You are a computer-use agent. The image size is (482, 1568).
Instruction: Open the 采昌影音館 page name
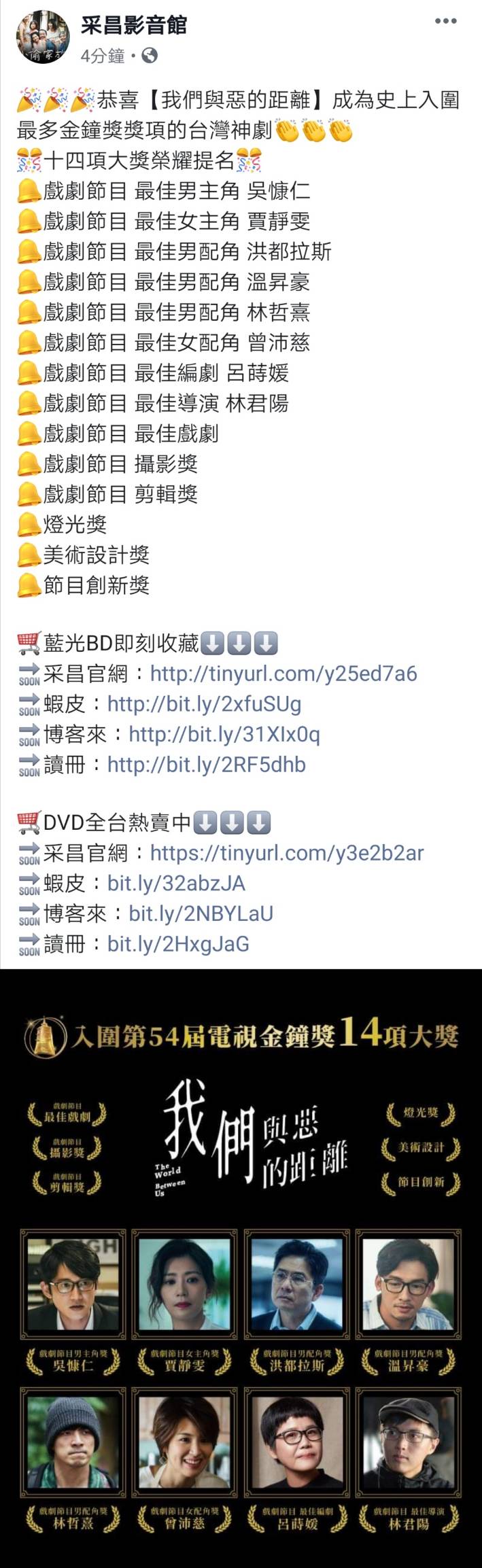point(134,26)
